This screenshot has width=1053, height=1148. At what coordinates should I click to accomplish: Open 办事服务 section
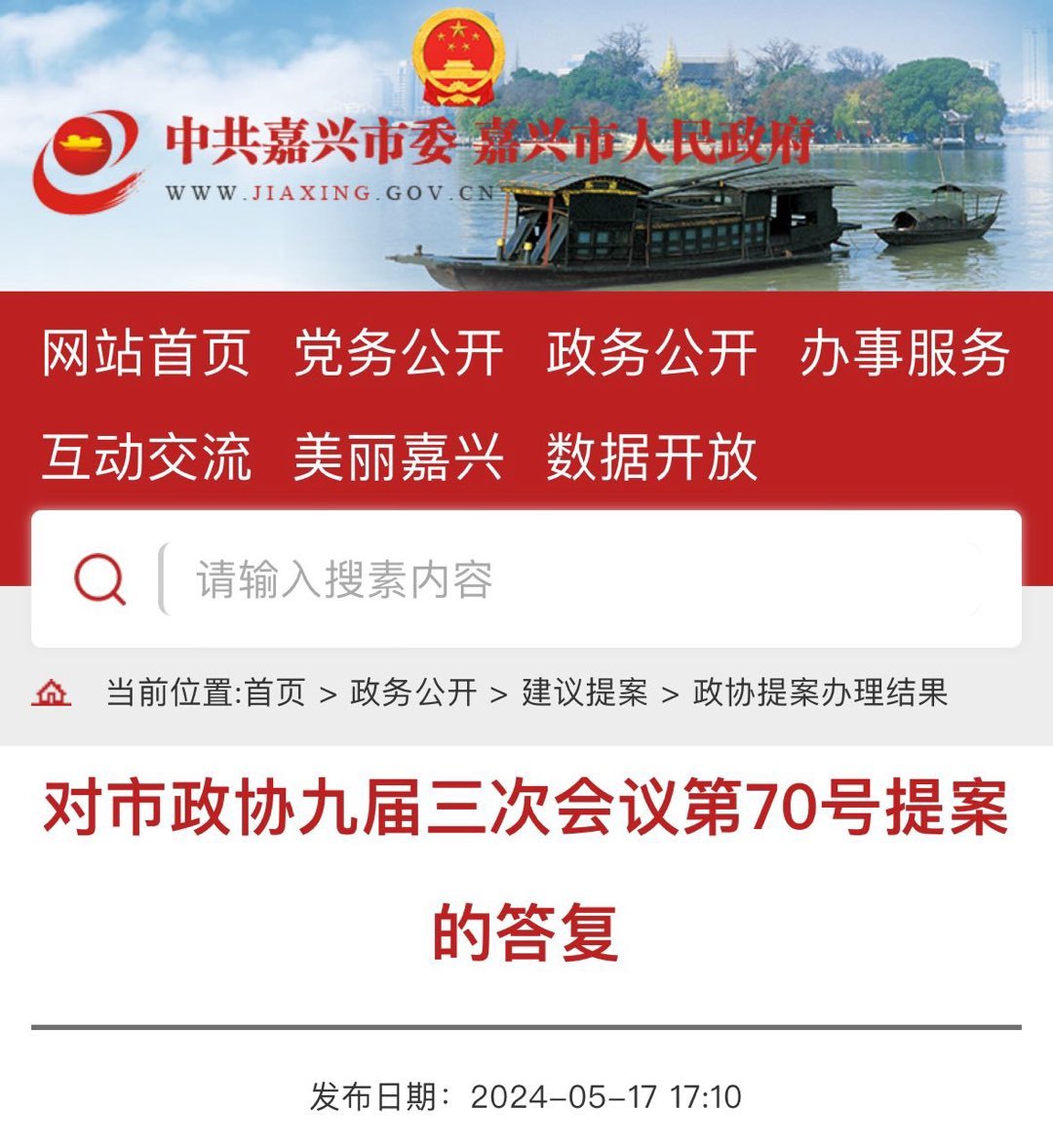pos(904,353)
